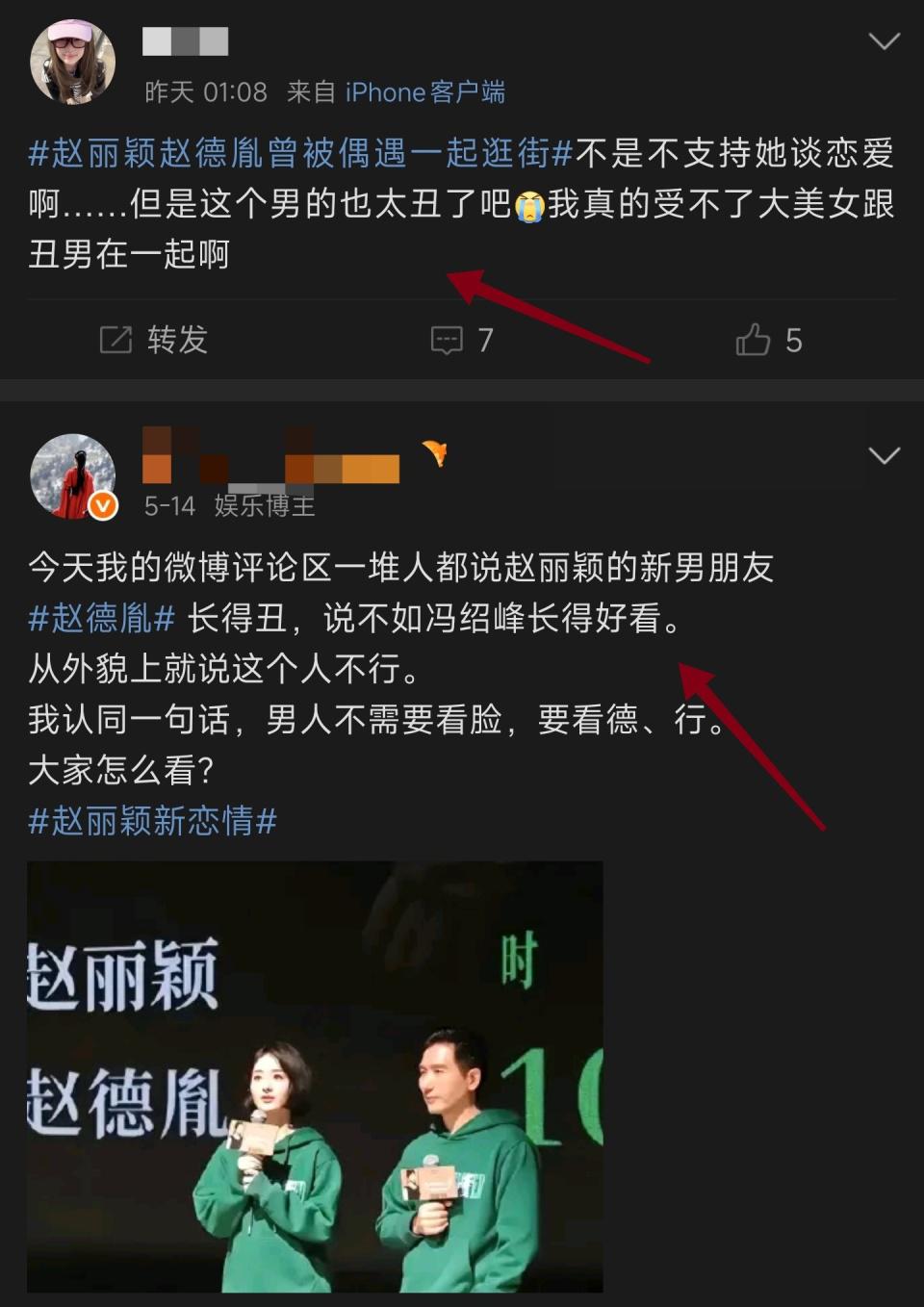Viewport: 924px width, 1307px height.
Task: Like the first post with 5 likes
Action: [x=768, y=340]
